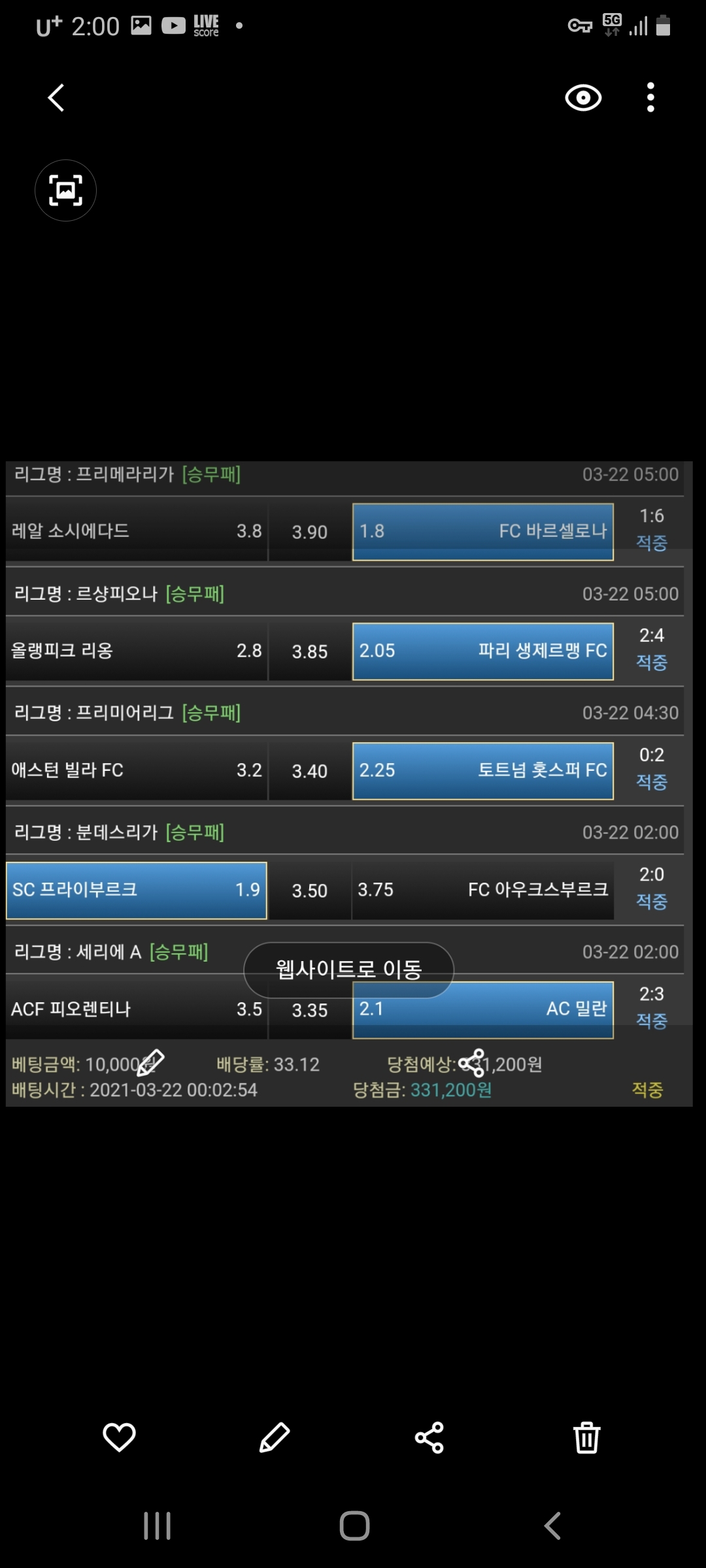Open recent apps from the navigation bar
706x1568 pixels.
[158, 1526]
